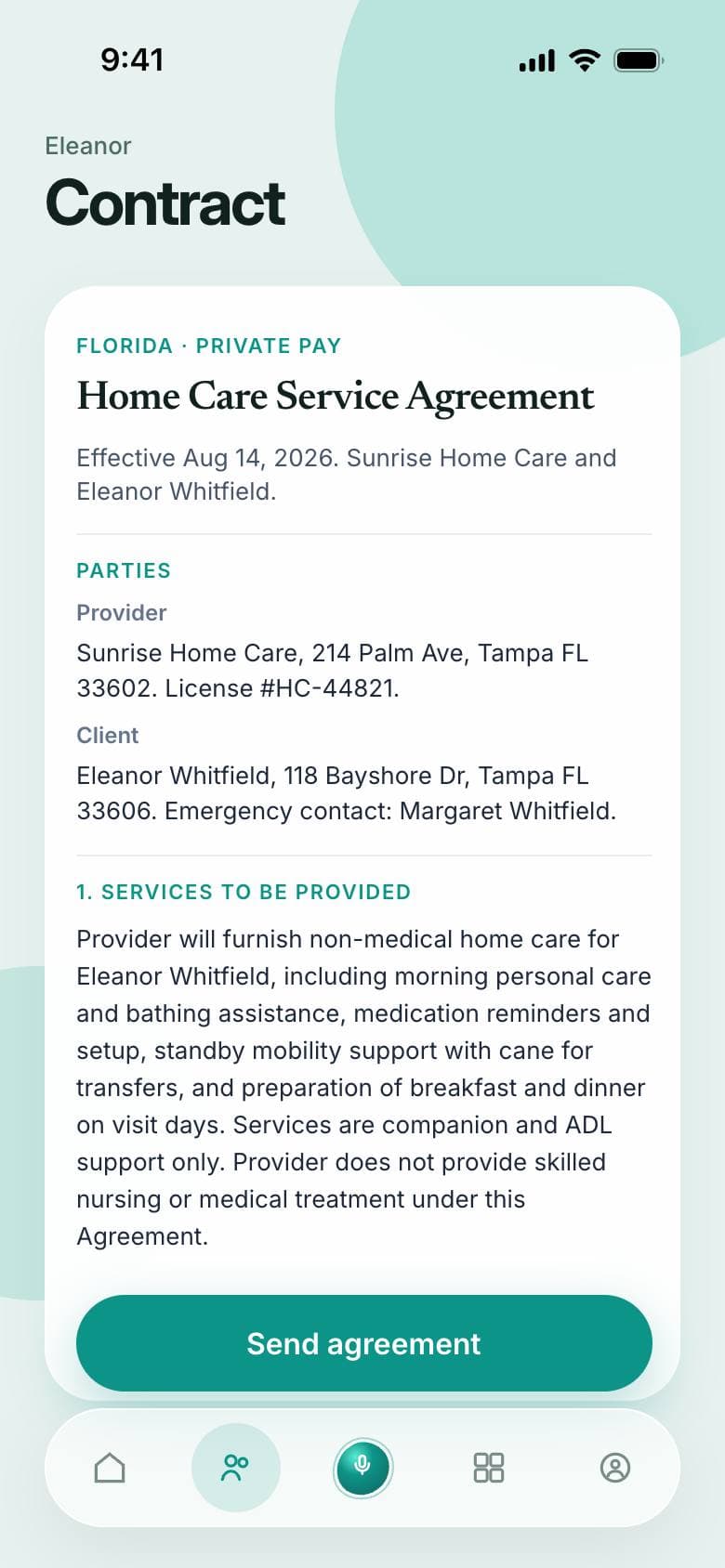Activate the microphone voice button

(362, 1468)
